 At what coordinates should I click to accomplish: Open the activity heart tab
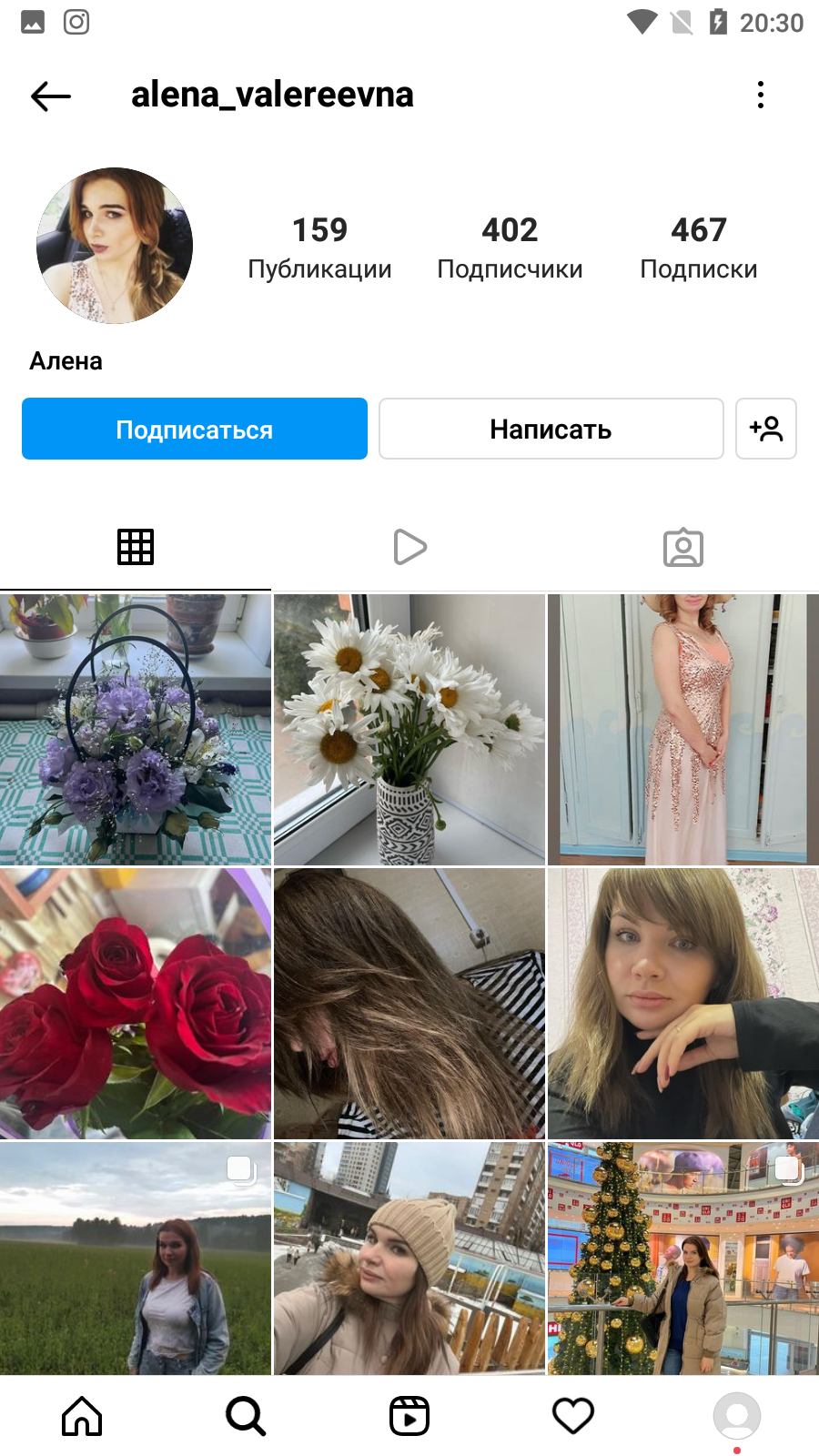(x=573, y=1416)
